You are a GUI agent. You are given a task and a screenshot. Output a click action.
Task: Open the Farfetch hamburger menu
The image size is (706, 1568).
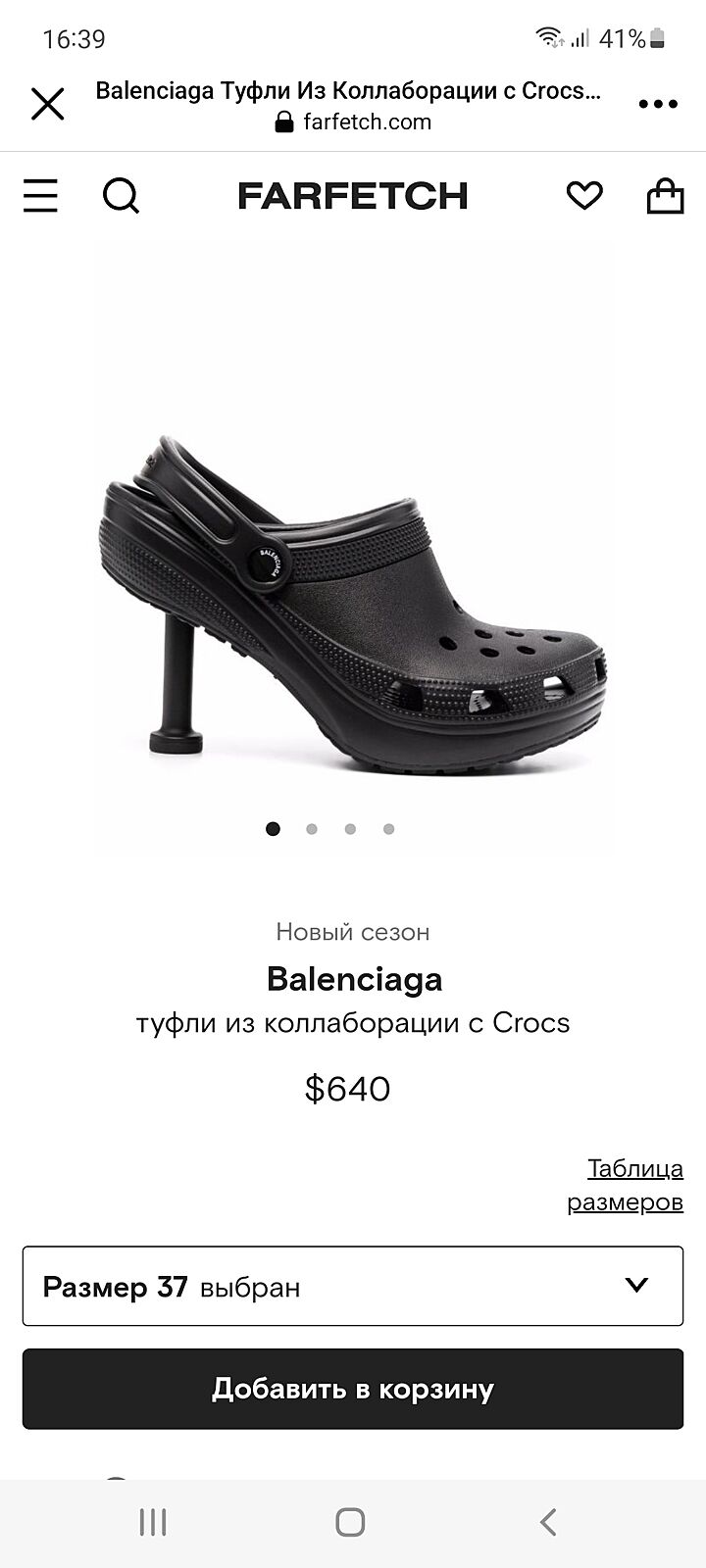[41, 196]
